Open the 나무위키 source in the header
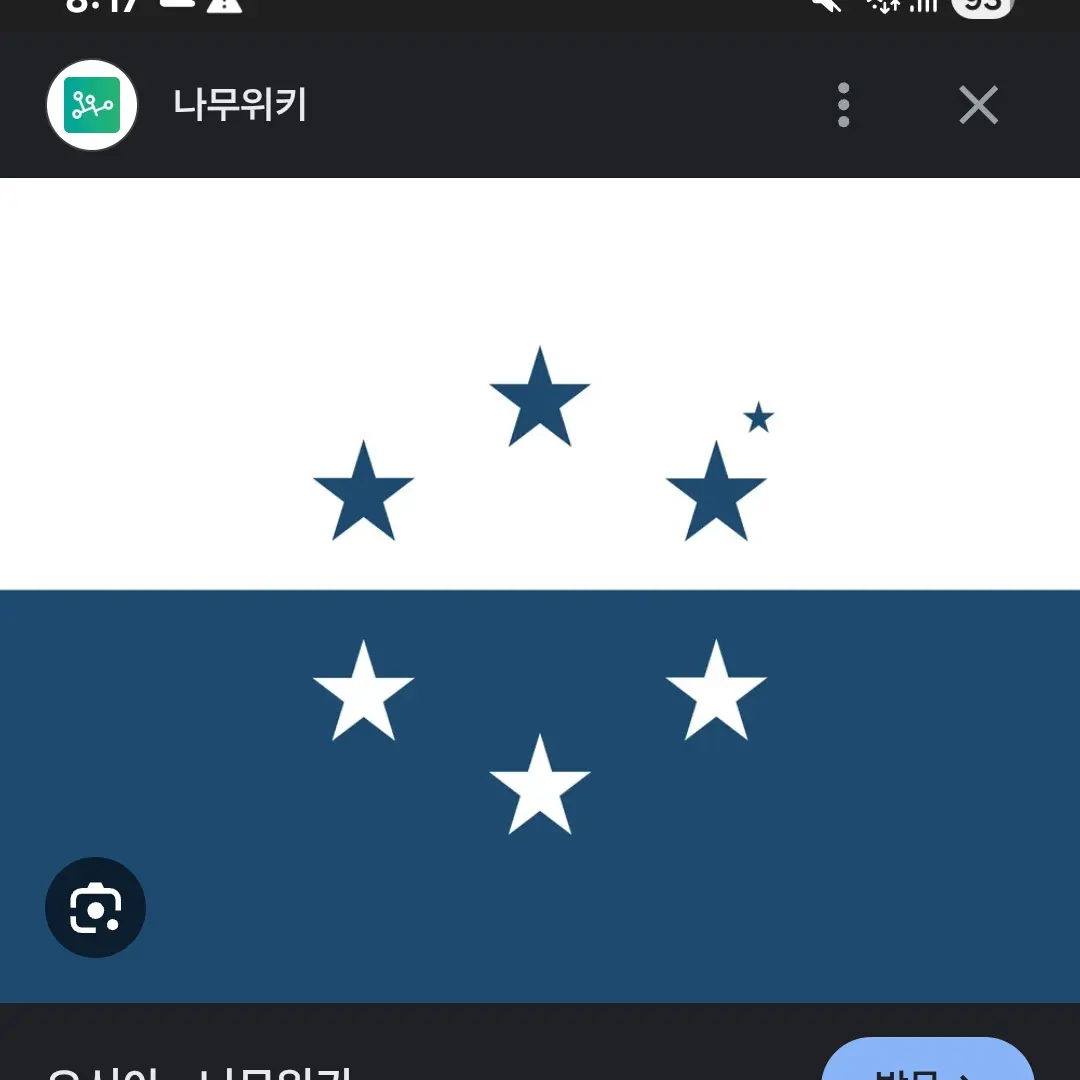Screen dimensions: 1080x1080 point(240,105)
